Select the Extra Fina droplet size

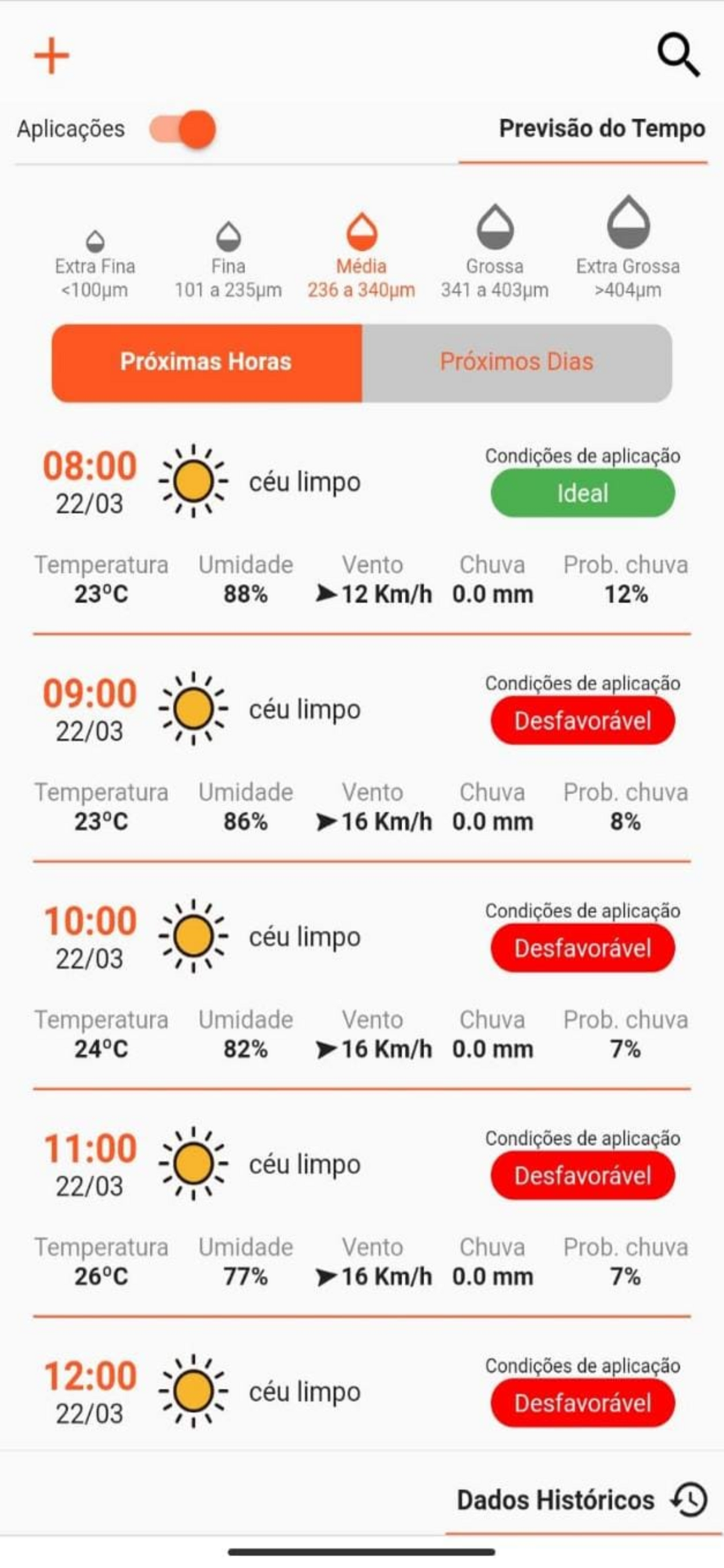[x=95, y=265]
